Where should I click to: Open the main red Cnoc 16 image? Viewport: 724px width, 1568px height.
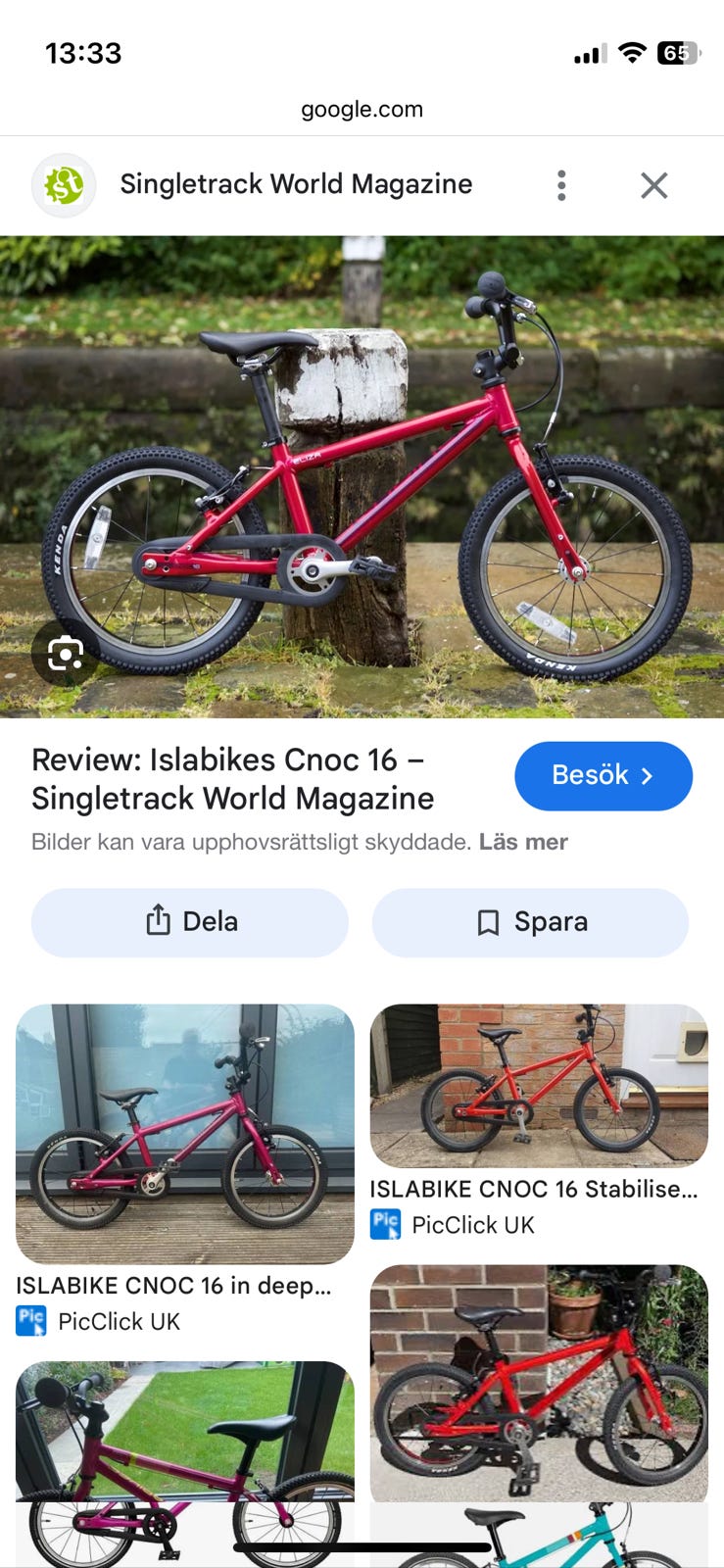[x=362, y=476]
